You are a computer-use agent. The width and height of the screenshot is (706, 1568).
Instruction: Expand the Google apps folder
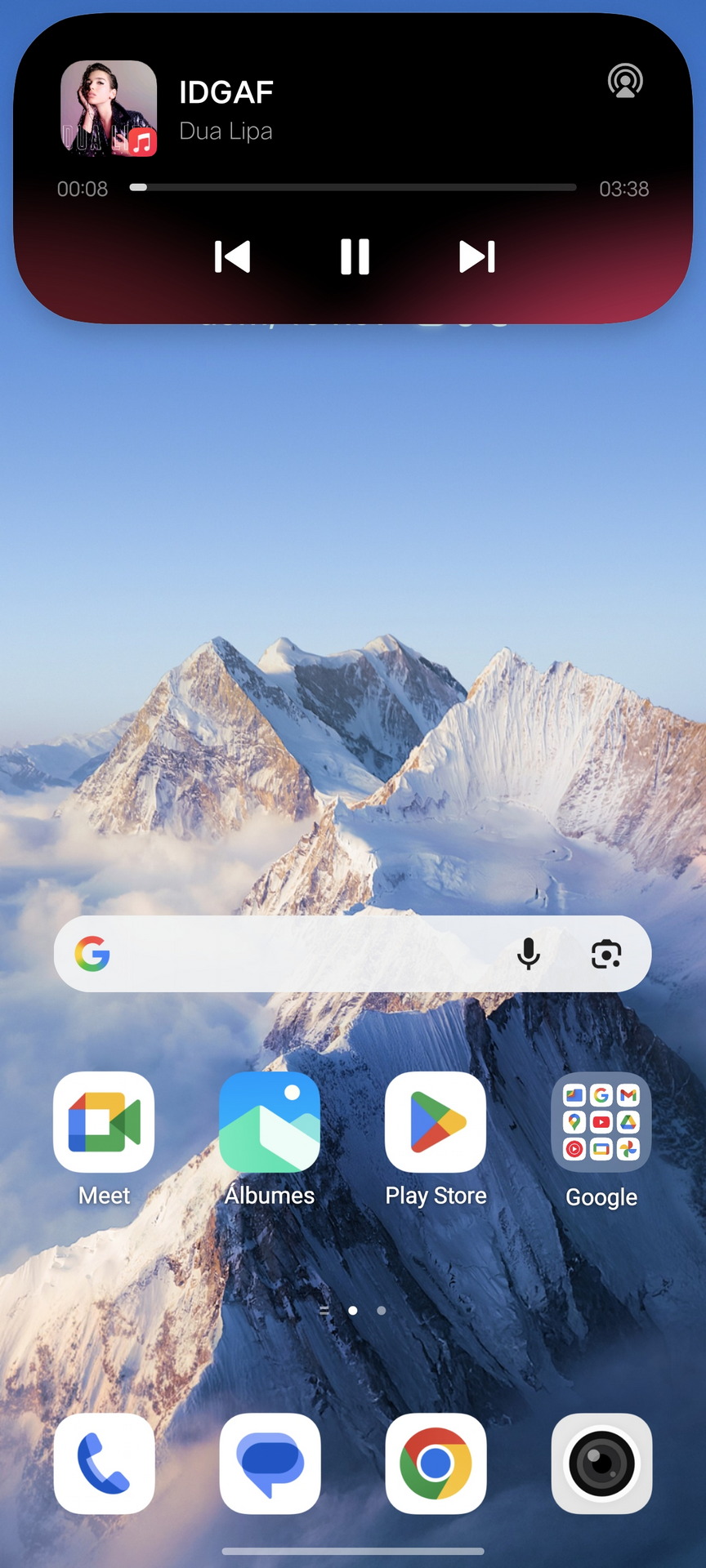601,1123
